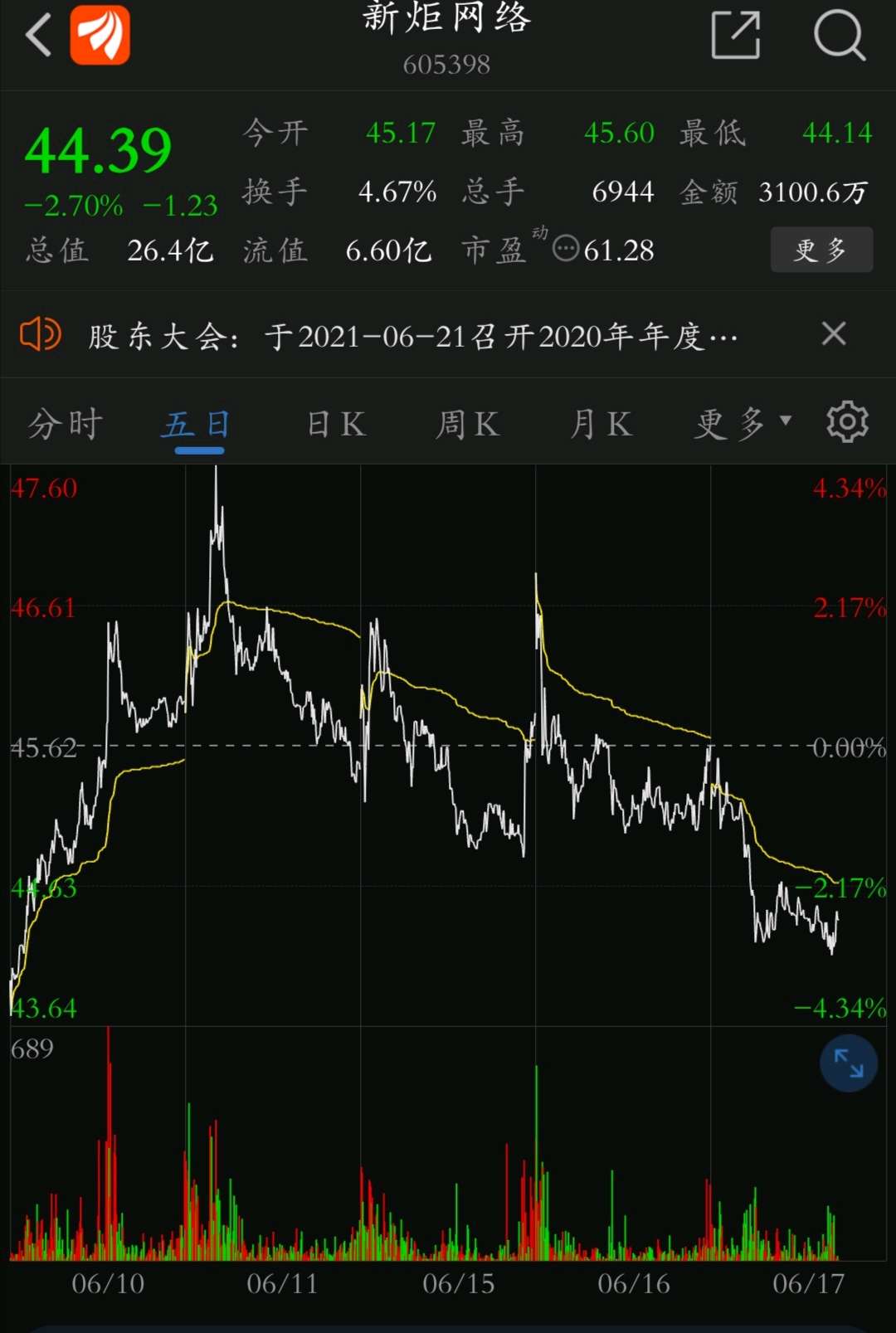Open stock details by tapping code 605398
Viewport: 896px width, 1333px height.
448,65
